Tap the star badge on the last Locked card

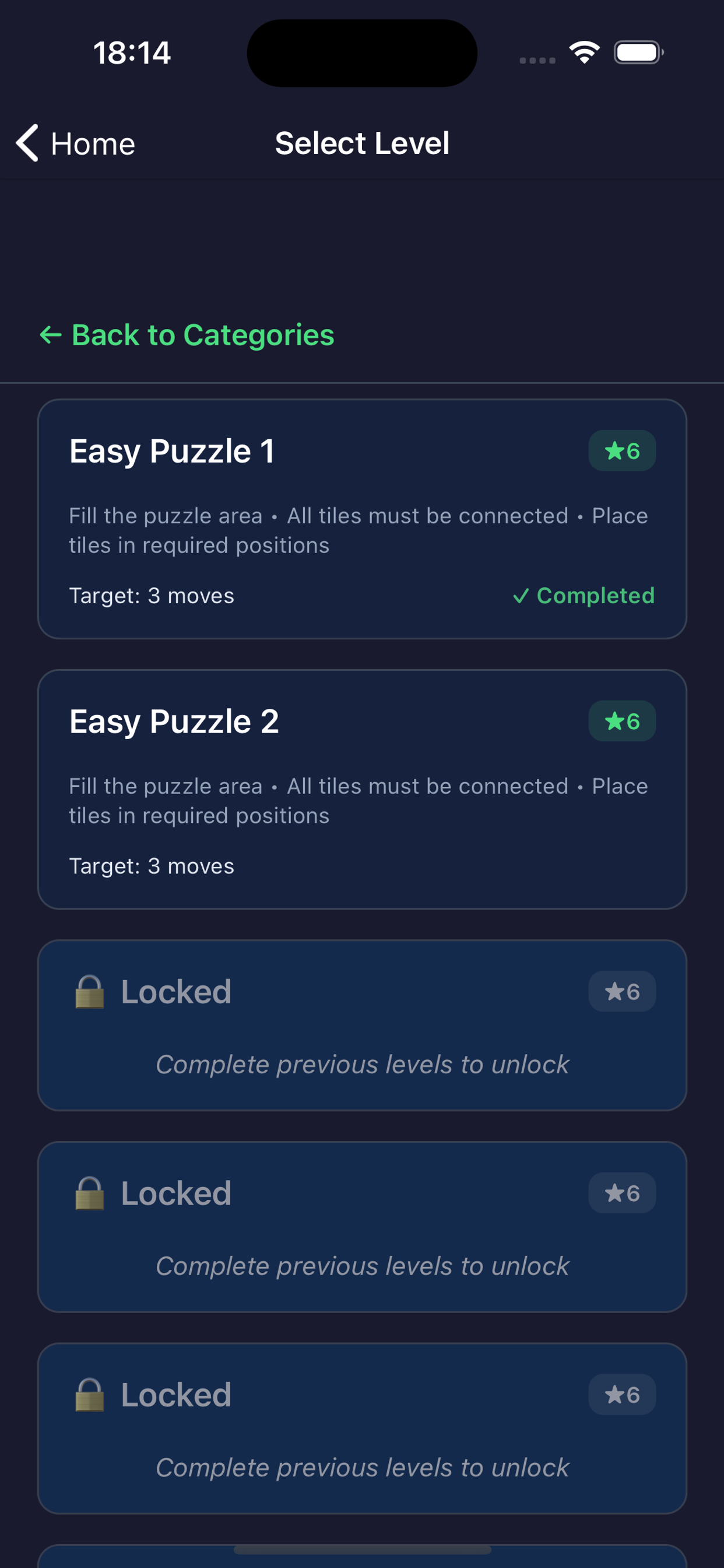(x=622, y=1395)
